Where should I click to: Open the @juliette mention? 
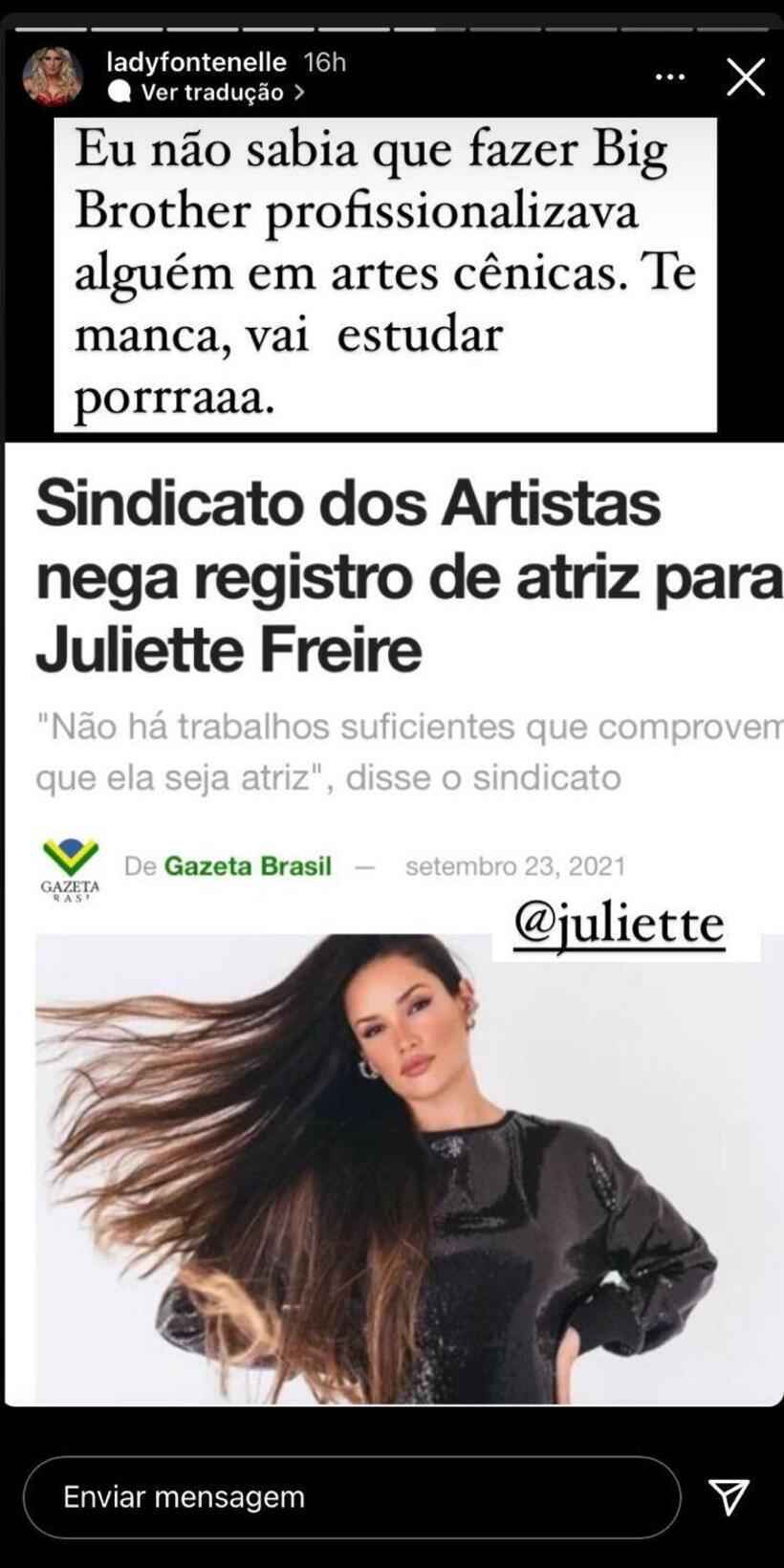(x=620, y=925)
